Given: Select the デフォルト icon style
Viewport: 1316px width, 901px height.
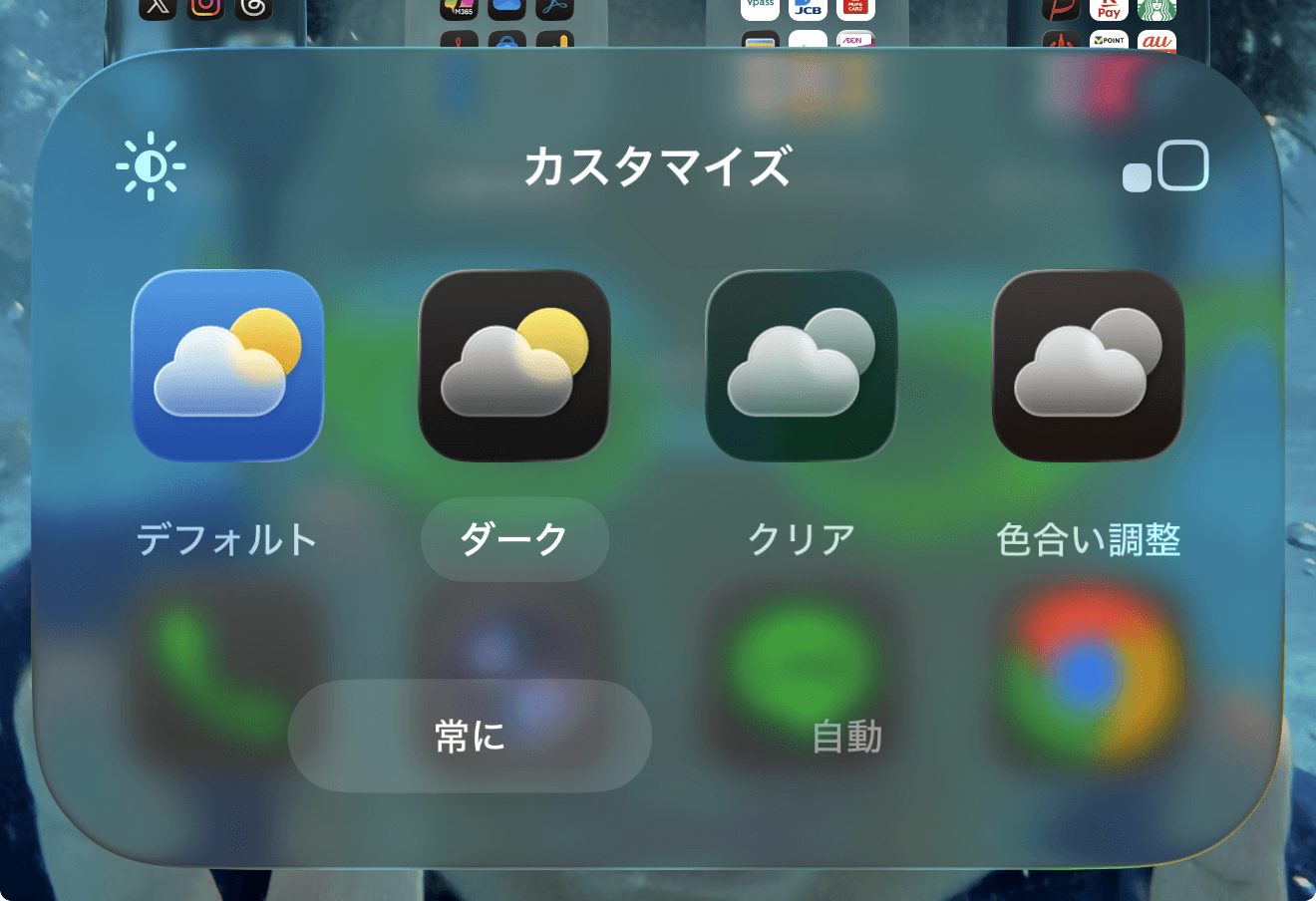Looking at the screenshot, I should tap(227, 367).
